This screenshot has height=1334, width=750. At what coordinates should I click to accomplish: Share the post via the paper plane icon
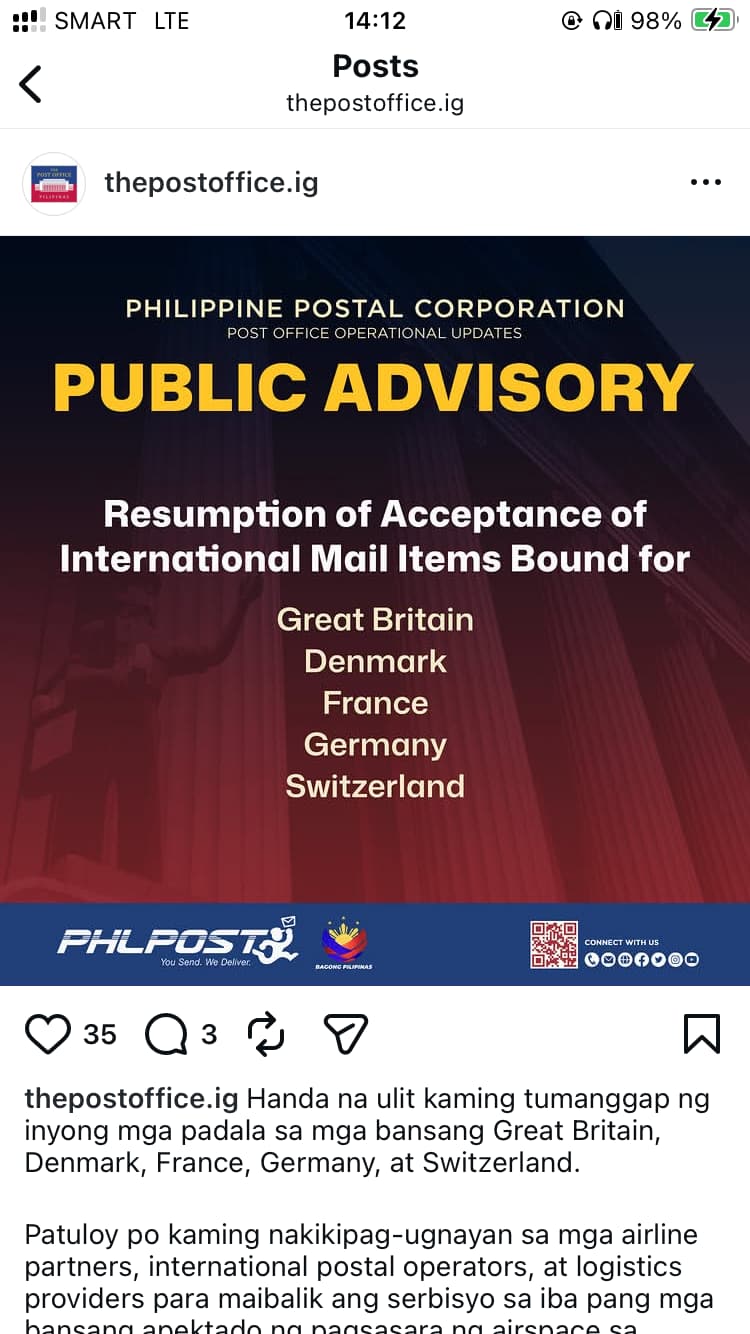tap(346, 1034)
